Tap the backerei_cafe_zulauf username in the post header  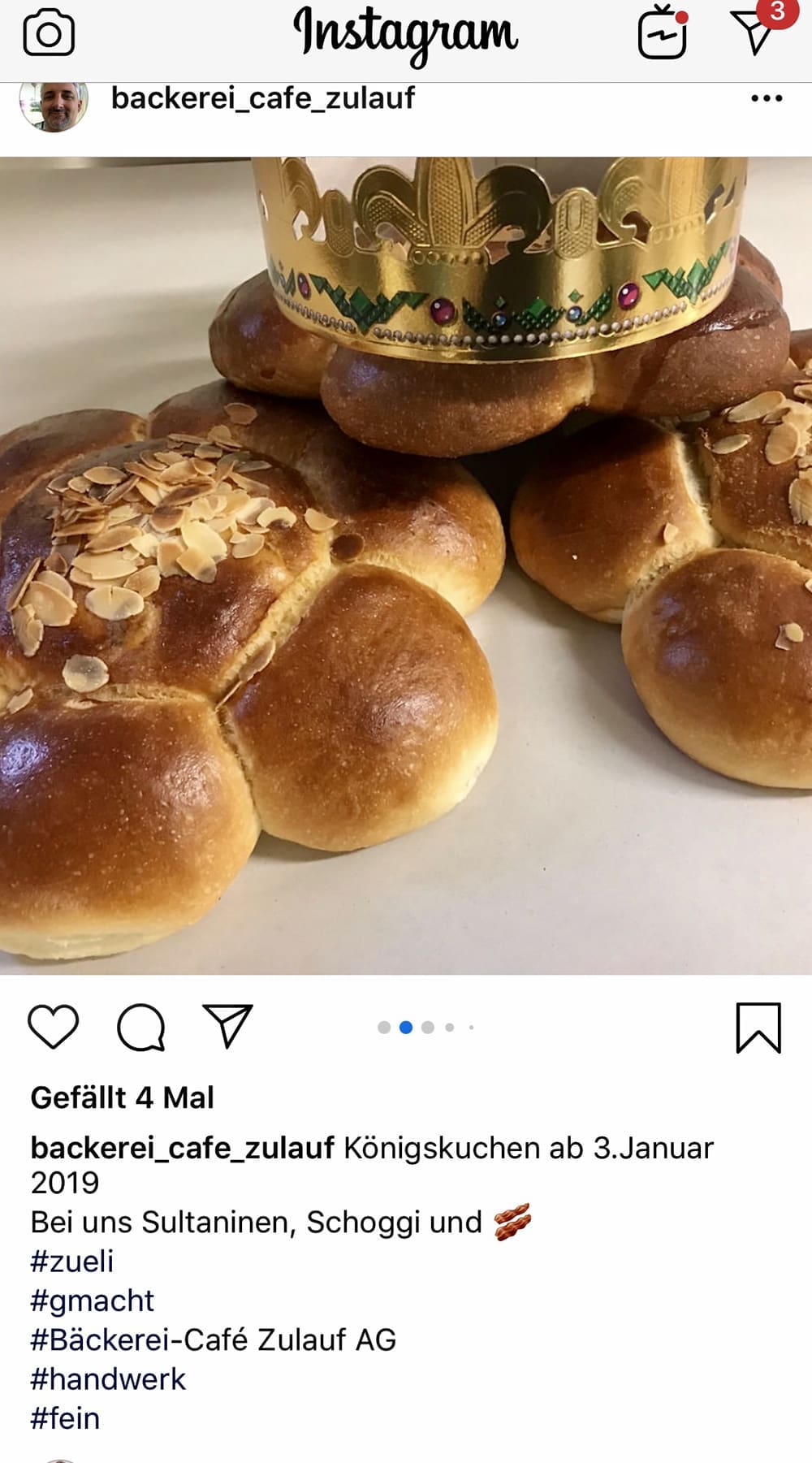(x=262, y=98)
